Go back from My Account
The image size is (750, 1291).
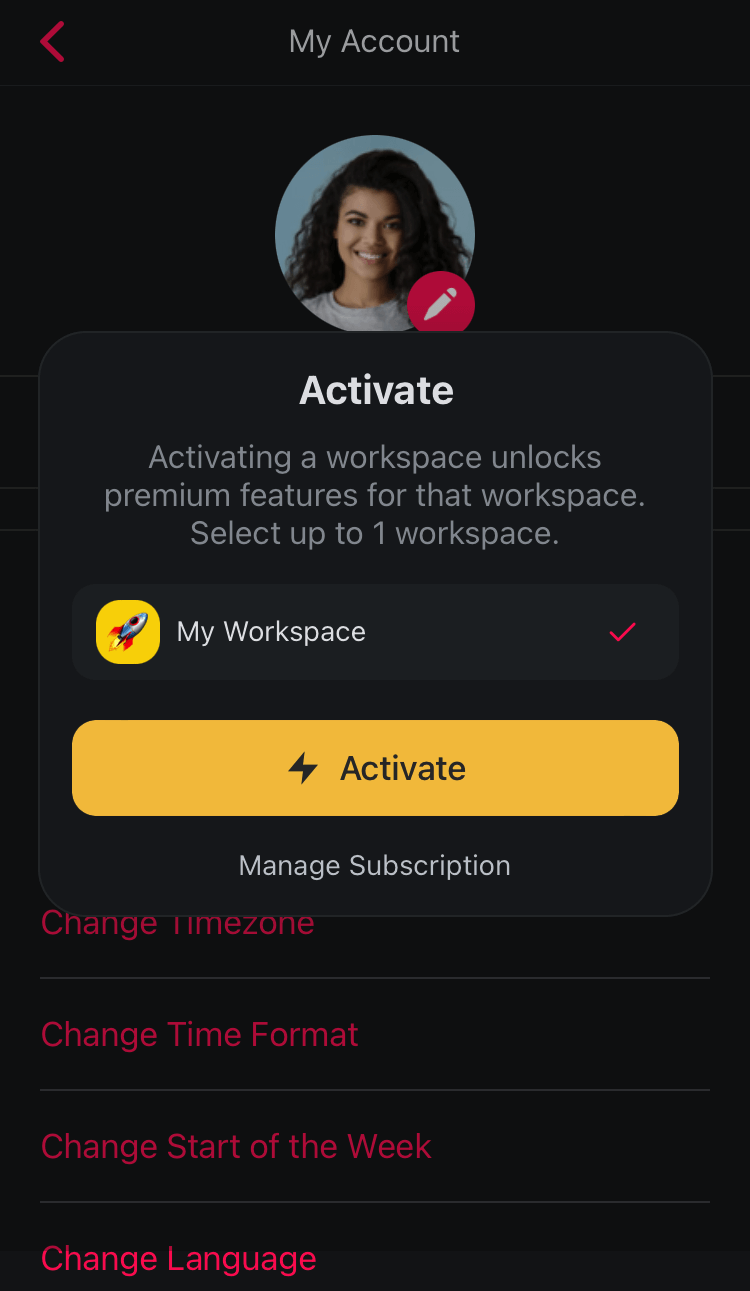(x=52, y=42)
